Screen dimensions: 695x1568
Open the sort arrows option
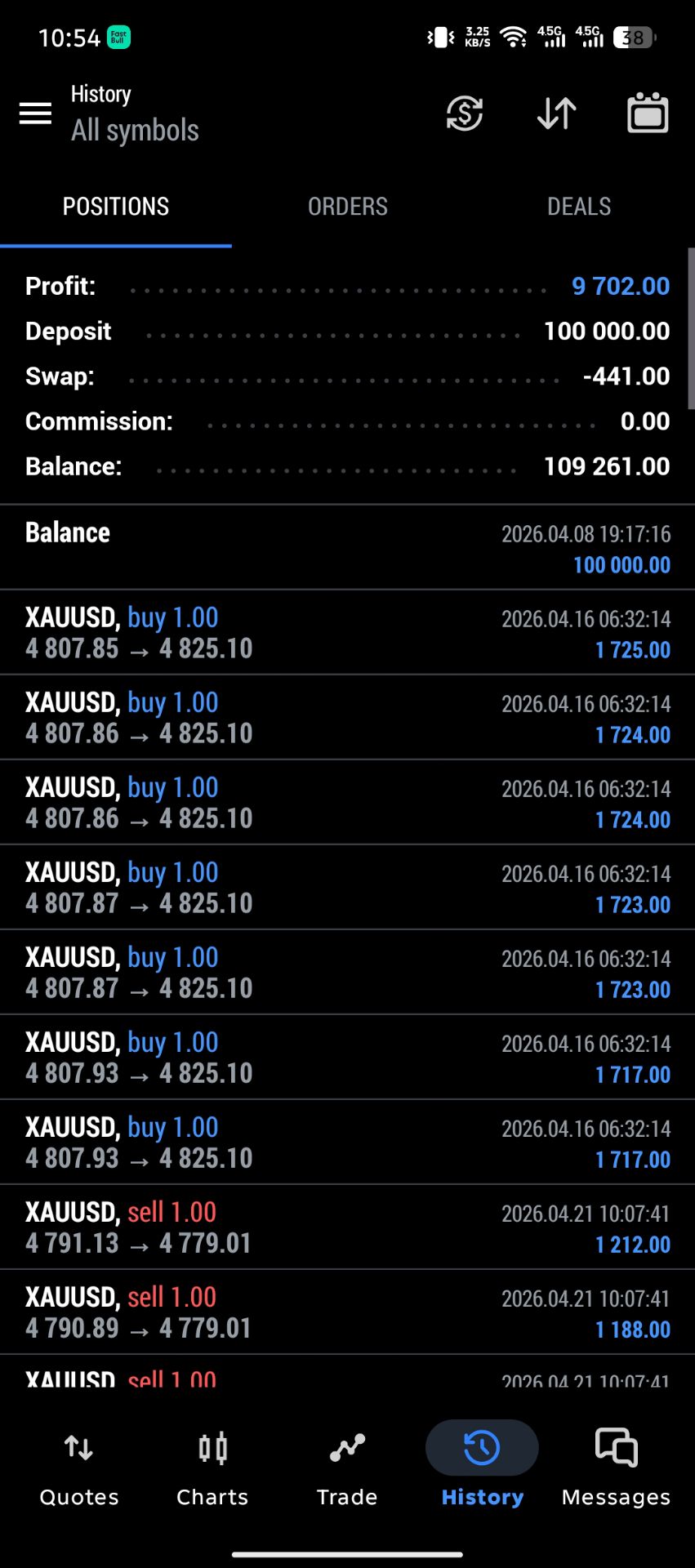(x=557, y=114)
